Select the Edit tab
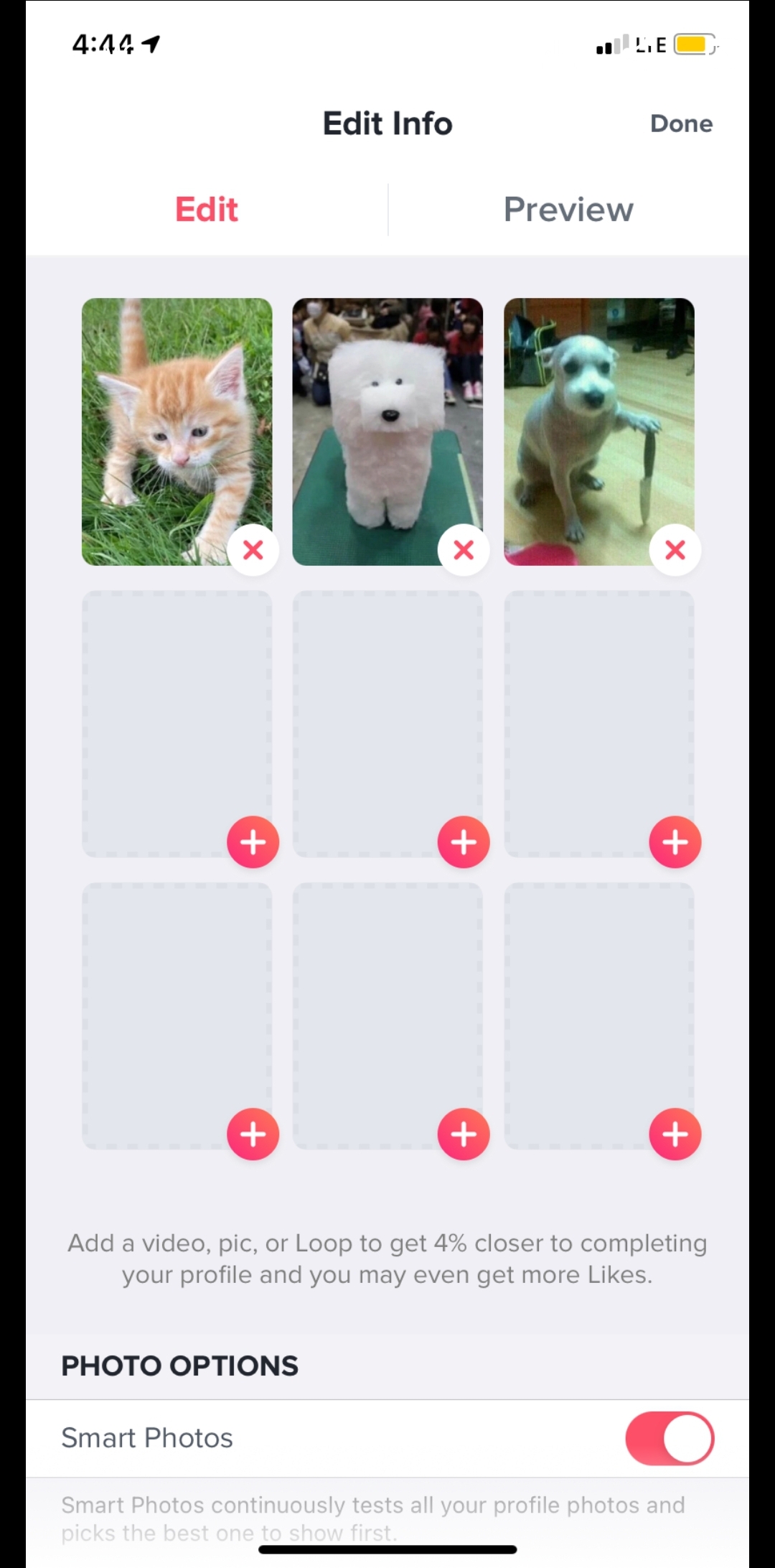This screenshot has width=775, height=1568. 207,210
